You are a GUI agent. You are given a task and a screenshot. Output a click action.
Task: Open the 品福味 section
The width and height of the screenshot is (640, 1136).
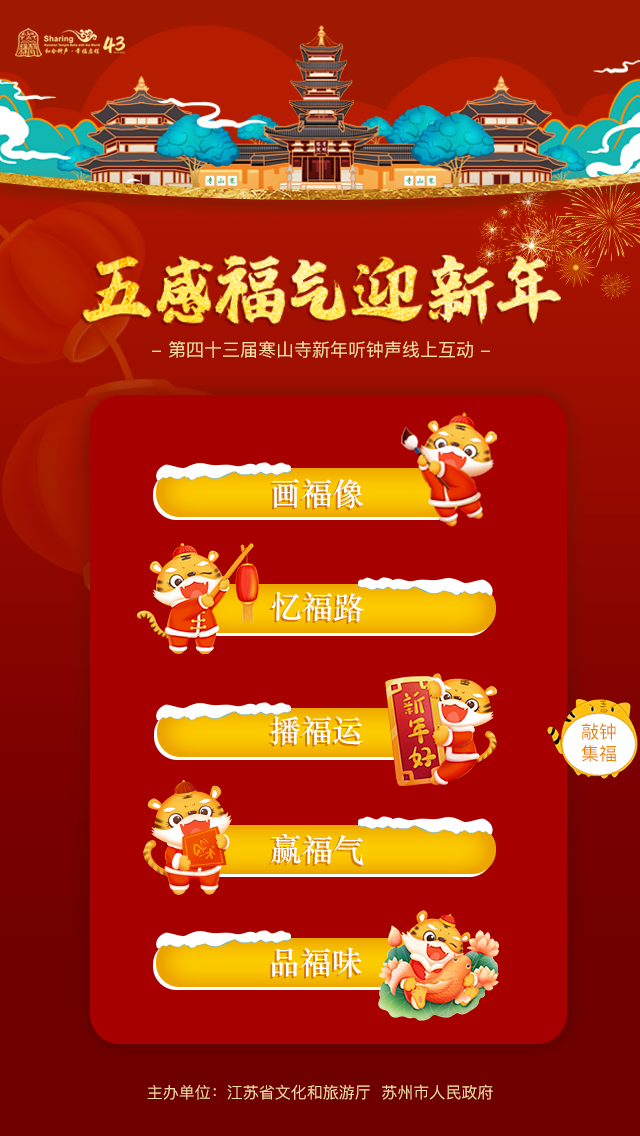(315, 964)
